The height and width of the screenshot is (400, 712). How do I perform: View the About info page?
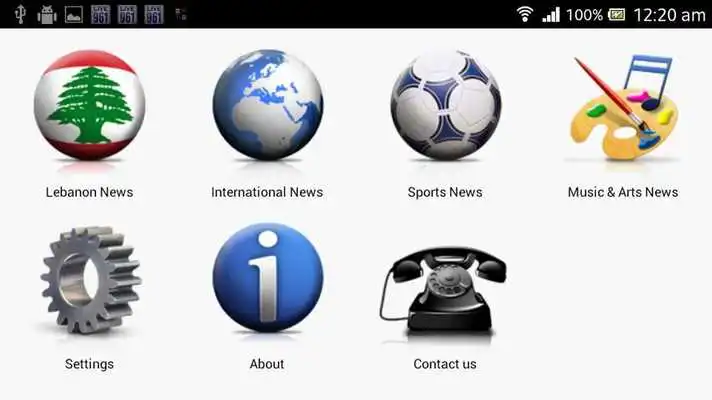[267, 279]
